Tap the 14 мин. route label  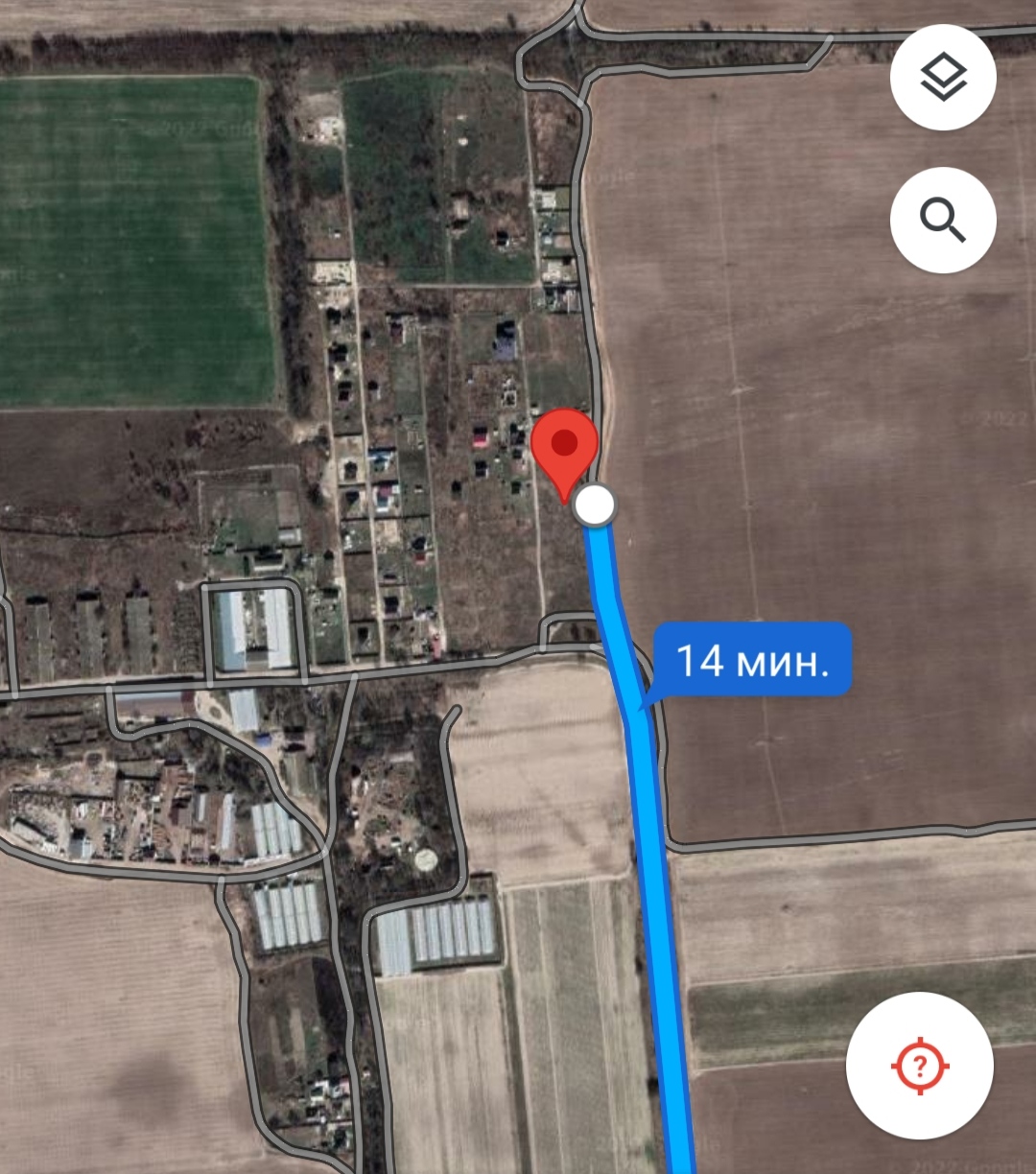point(752,660)
